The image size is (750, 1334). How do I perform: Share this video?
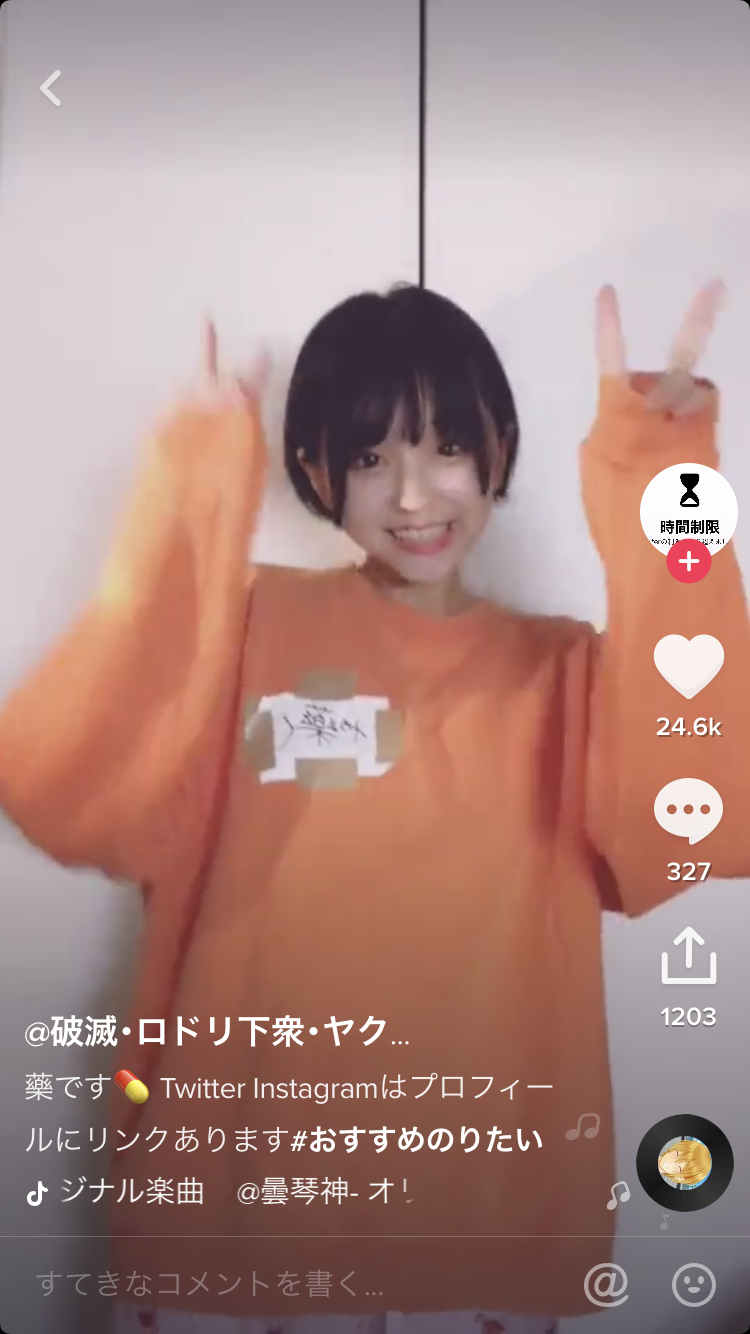tap(688, 956)
